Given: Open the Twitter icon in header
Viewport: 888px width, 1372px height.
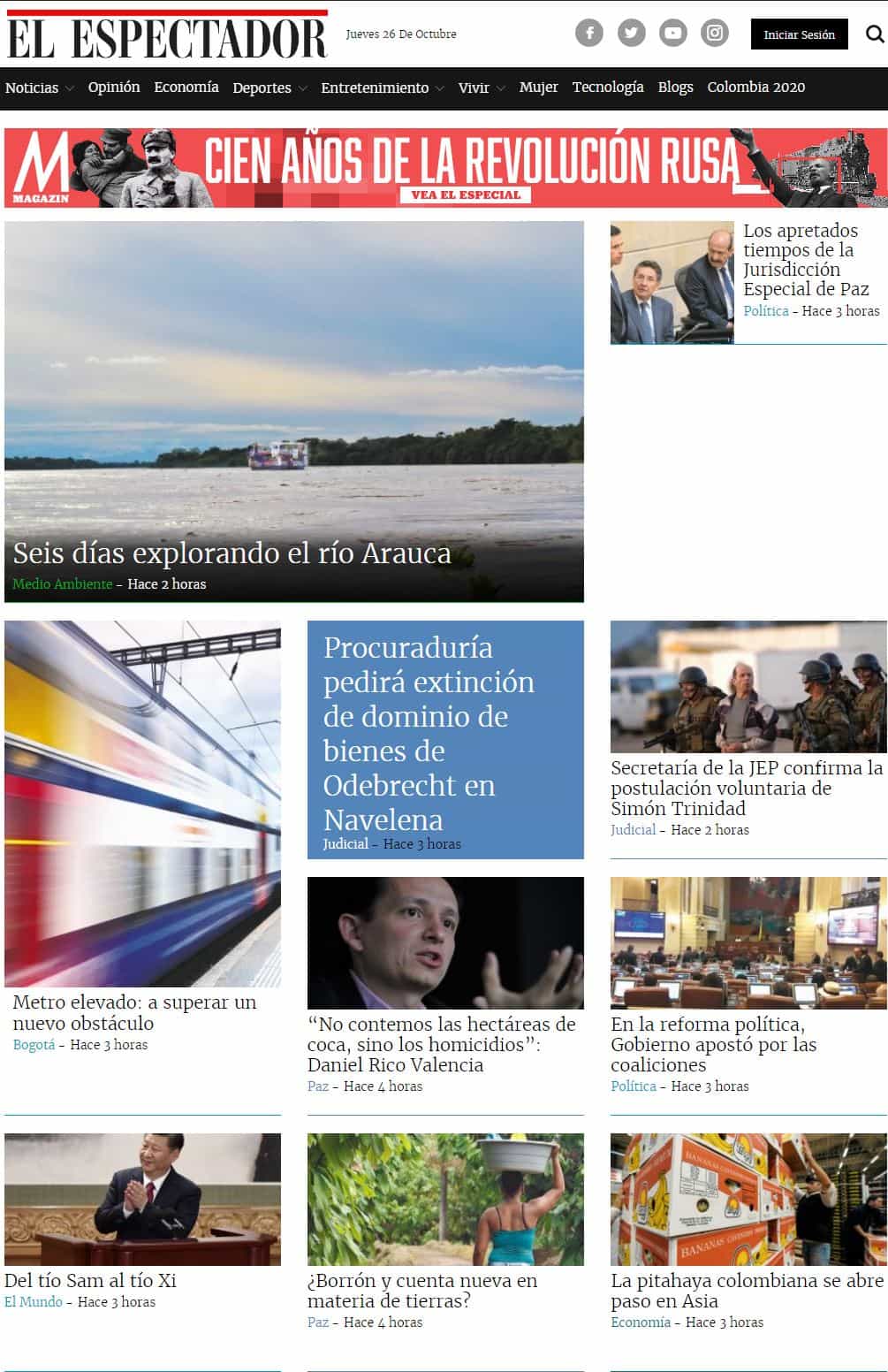Looking at the screenshot, I should (631, 34).
